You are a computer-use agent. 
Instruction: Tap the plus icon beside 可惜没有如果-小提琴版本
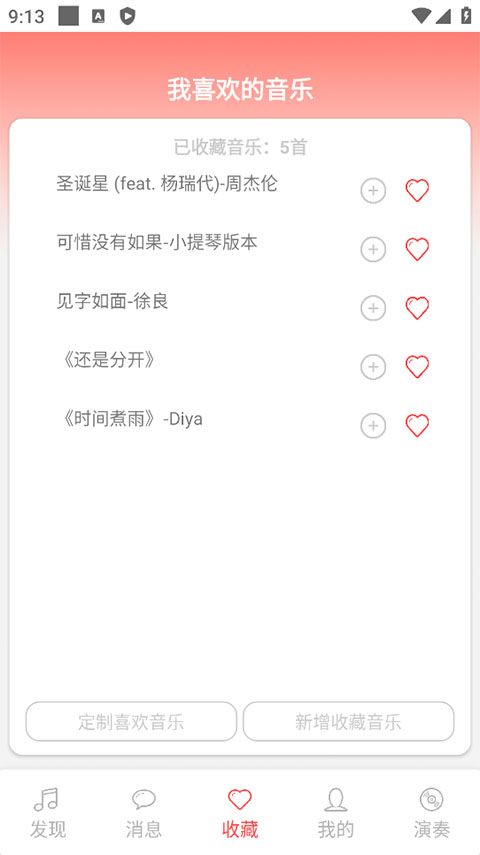373,250
